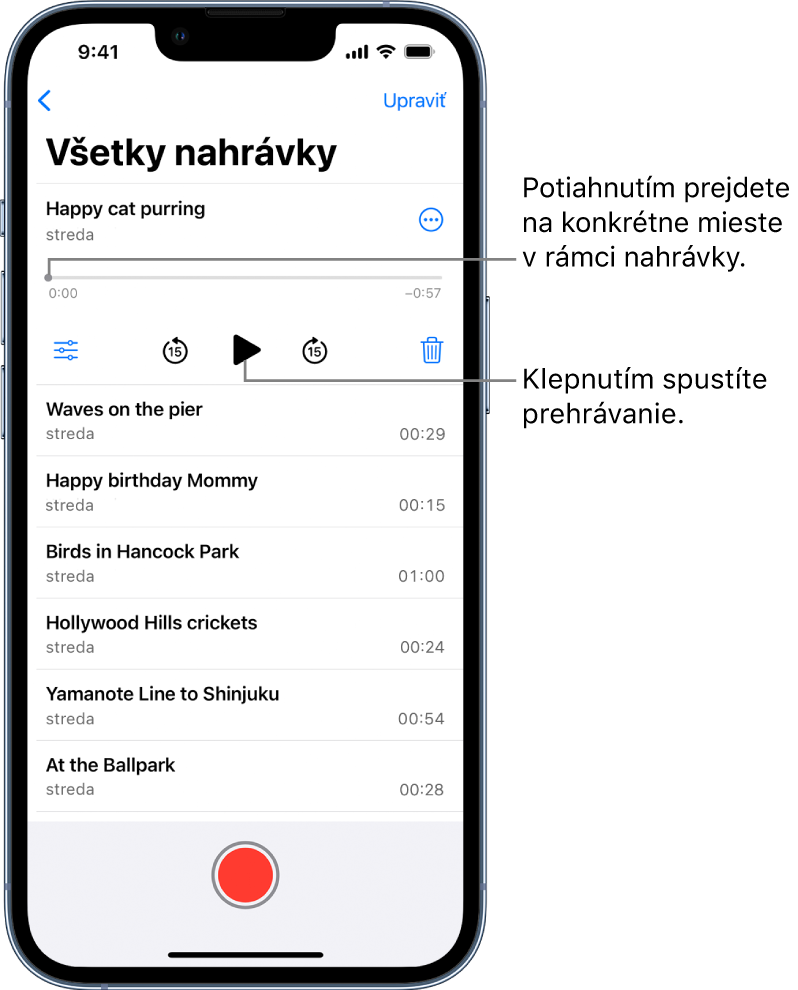The width and height of the screenshot is (798, 990).
Task: Select the playback settings sliders icon
Action: tap(64, 351)
